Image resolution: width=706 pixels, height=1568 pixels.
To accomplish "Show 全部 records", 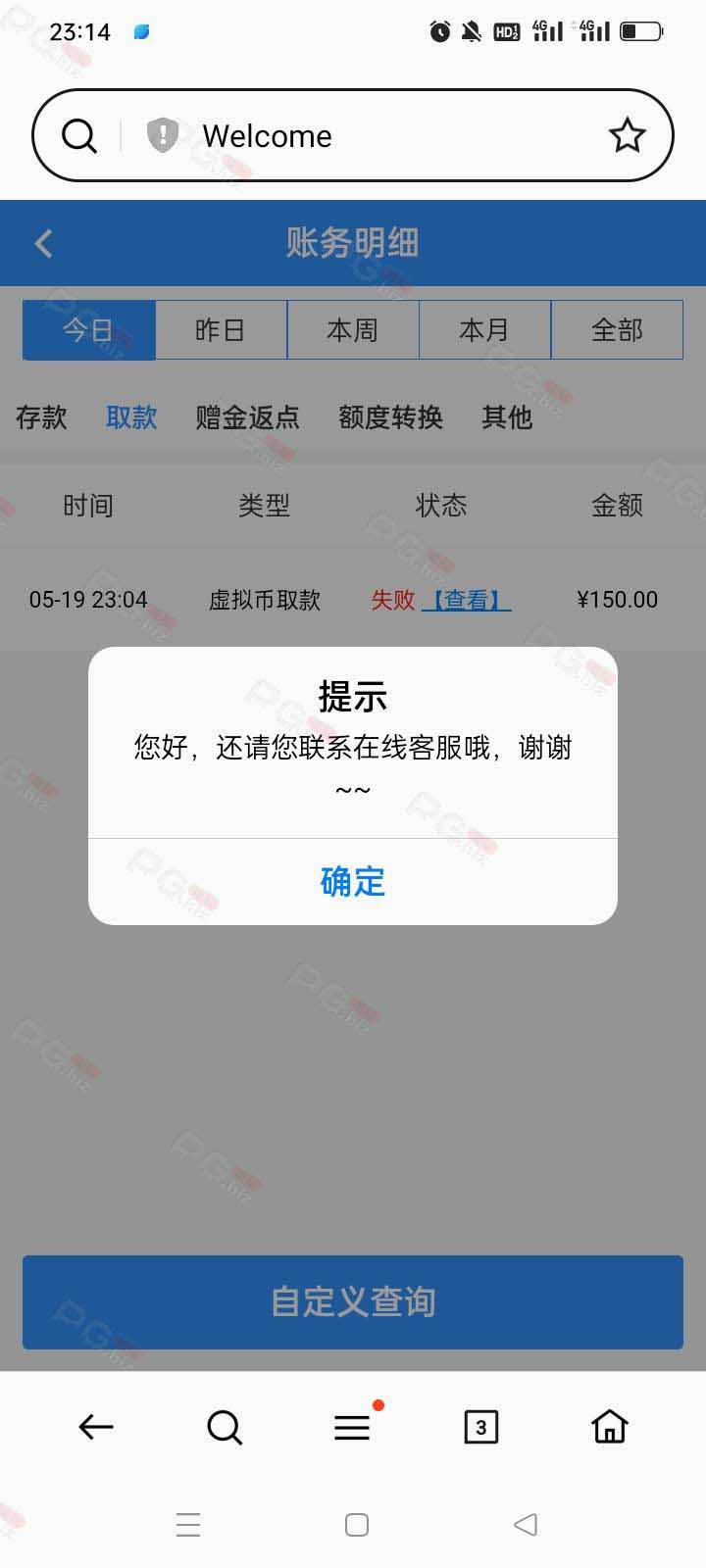I will [617, 330].
